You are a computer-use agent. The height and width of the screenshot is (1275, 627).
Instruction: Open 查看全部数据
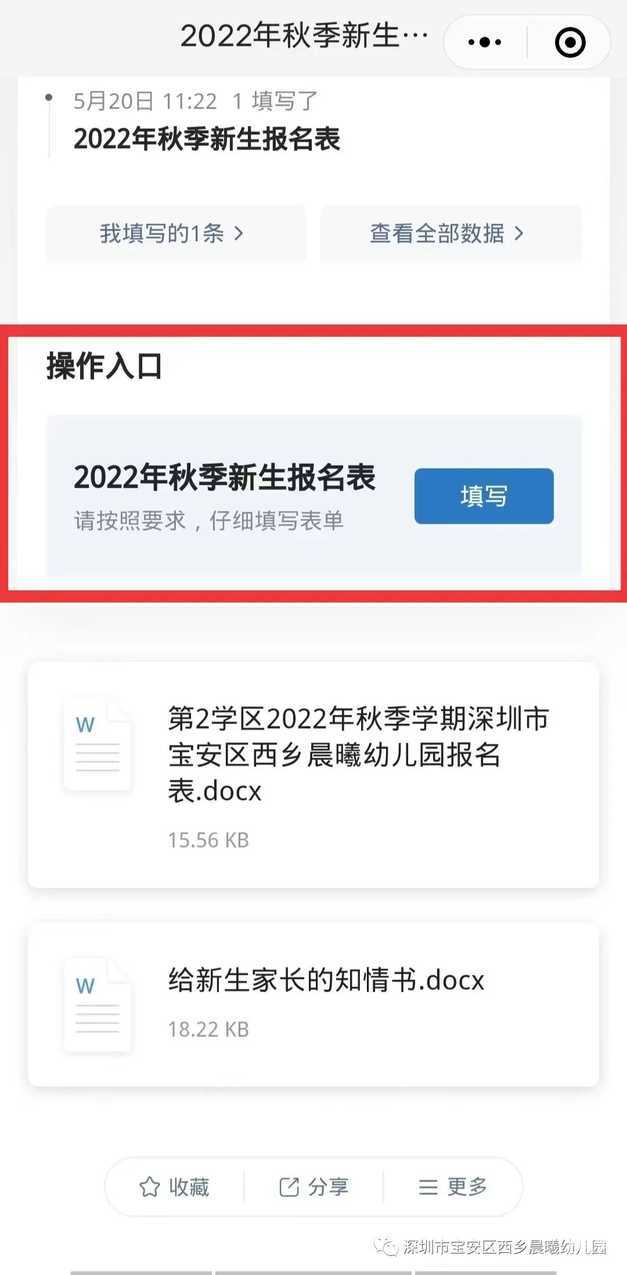coord(450,234)
